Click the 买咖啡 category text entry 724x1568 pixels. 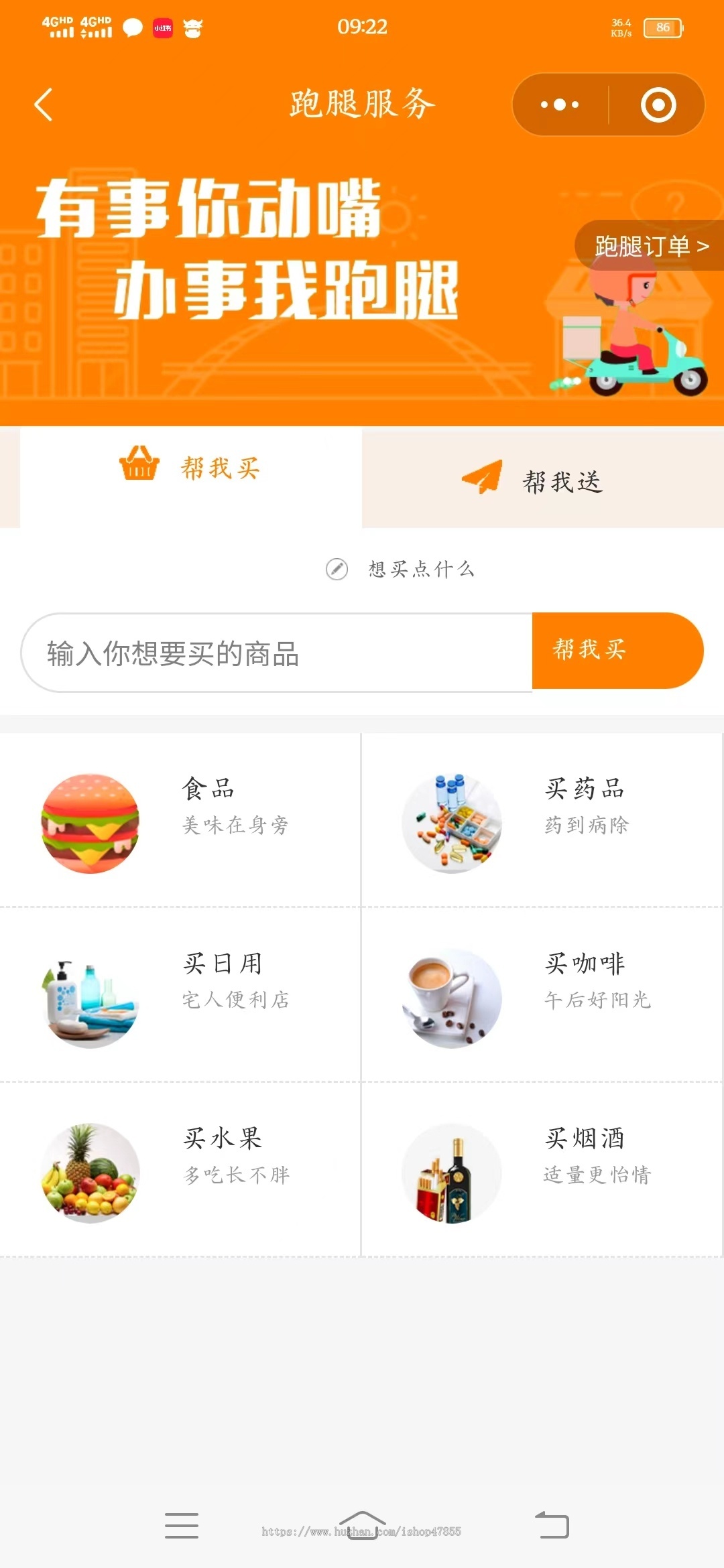tap(585, 962)
